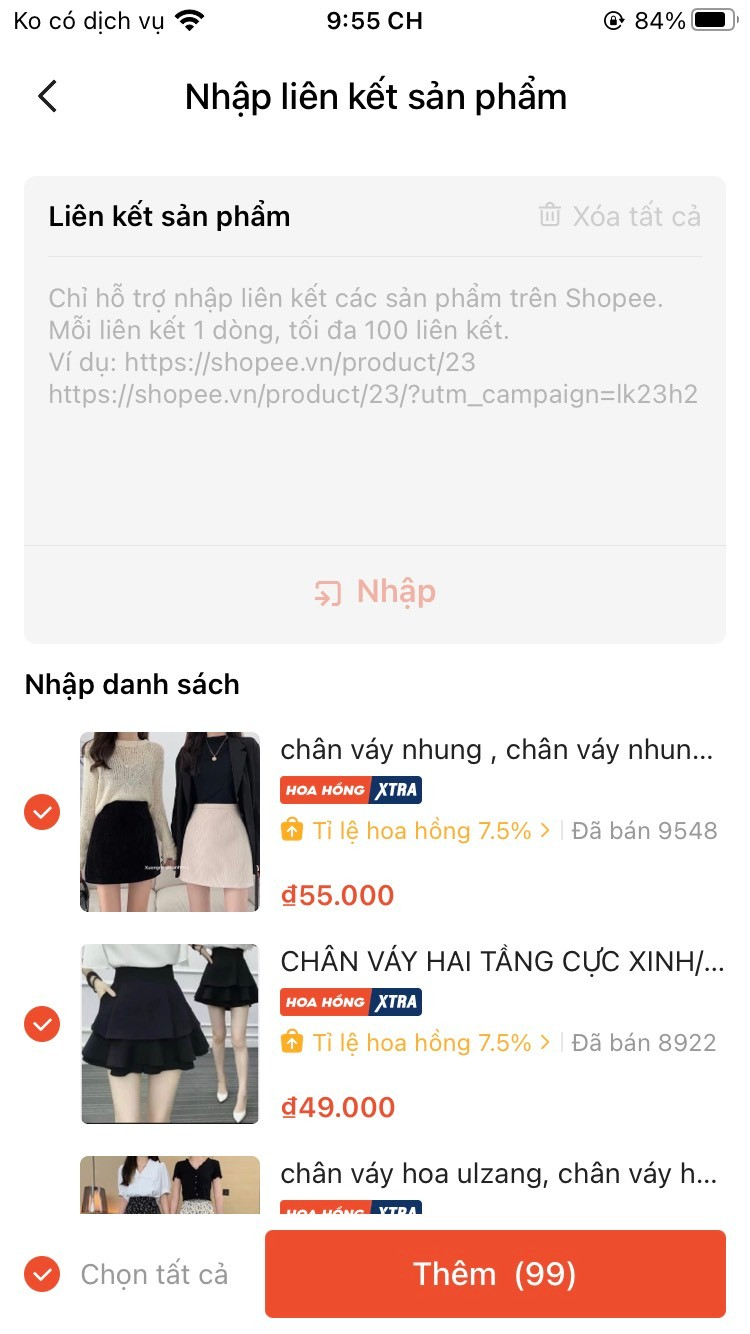View commission rate for 'CHÂN VÁY HAI TẦNG'
Screen dimensions: 750x1334
(418, 1043)
